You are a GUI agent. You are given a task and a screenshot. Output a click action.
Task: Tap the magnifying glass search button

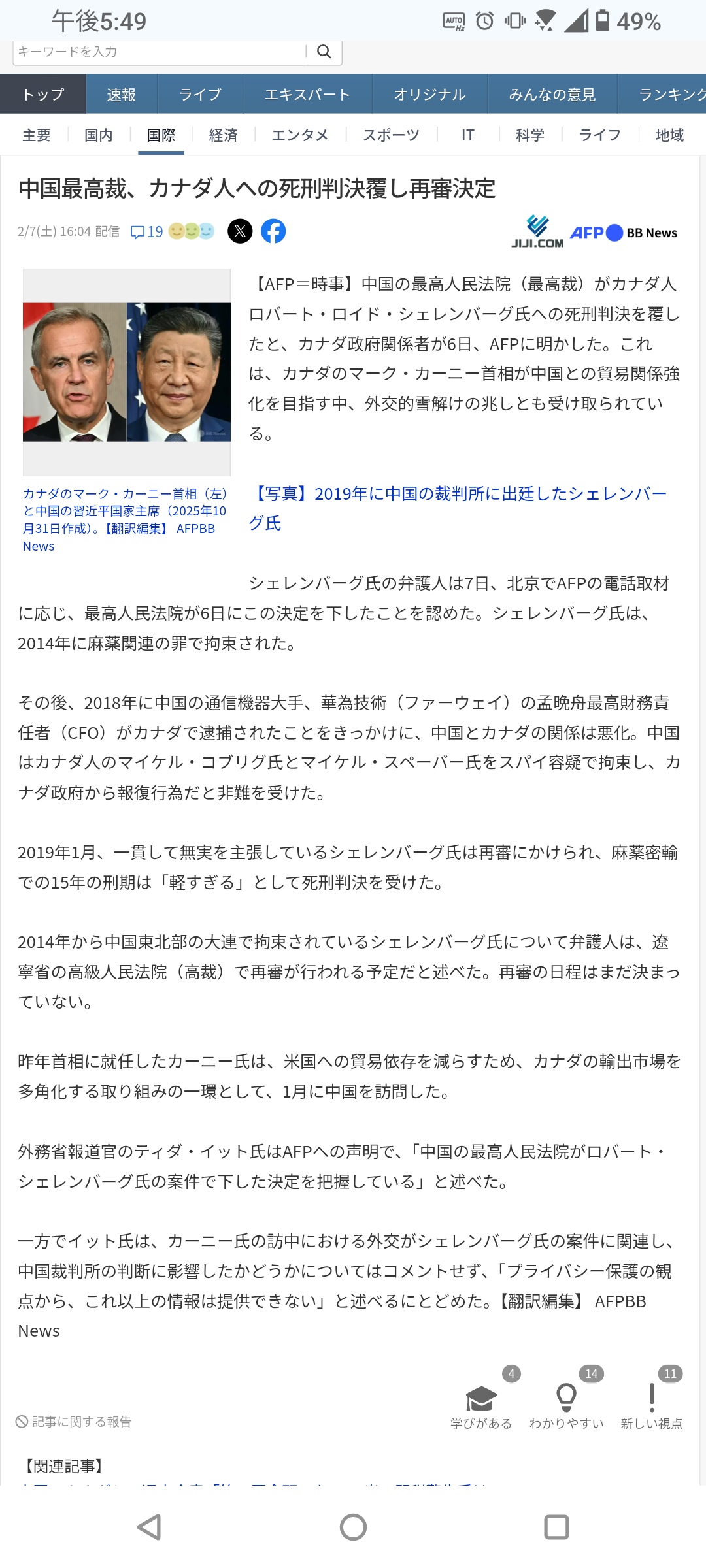(324, 52)
